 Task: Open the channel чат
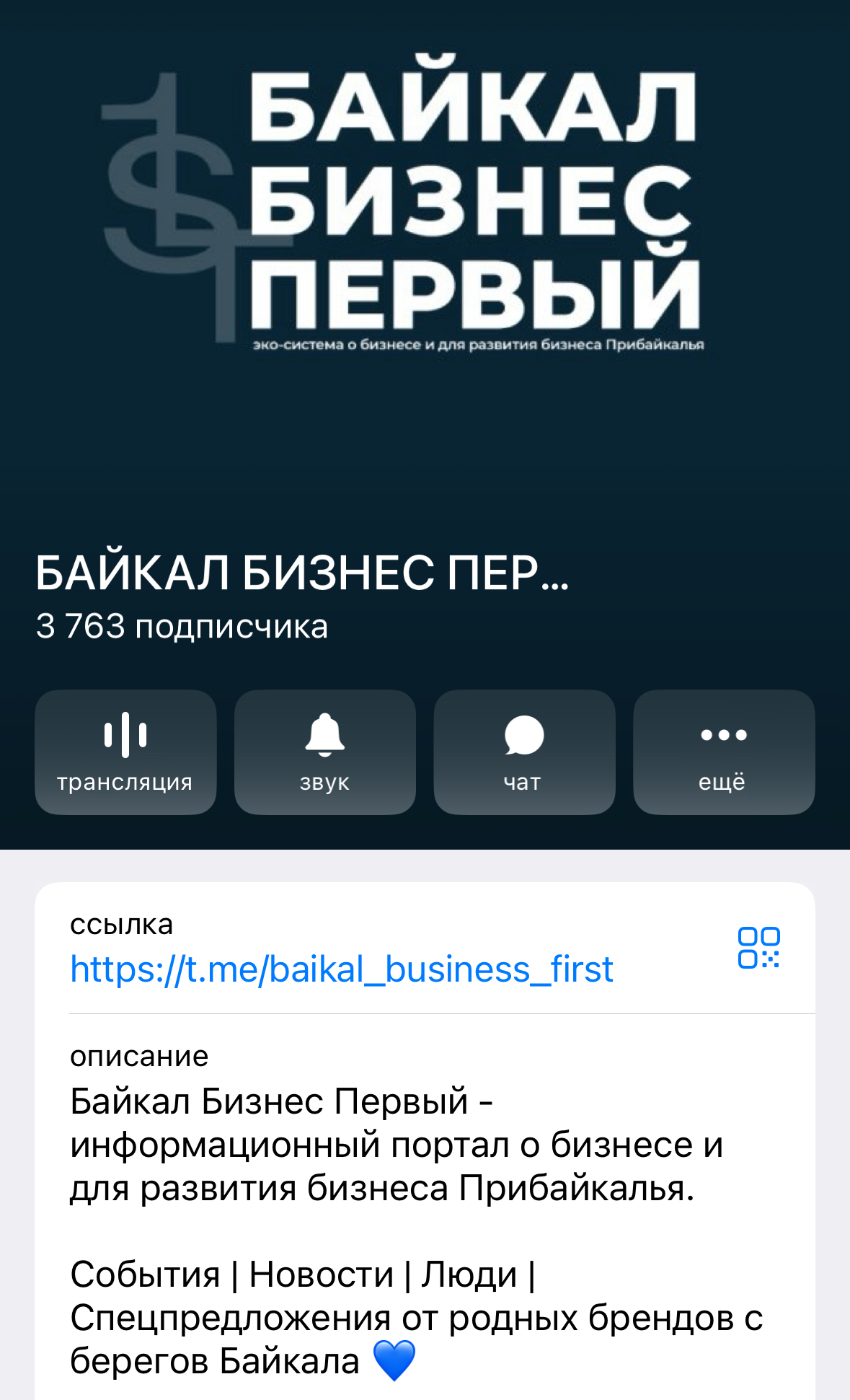point(524,752)
